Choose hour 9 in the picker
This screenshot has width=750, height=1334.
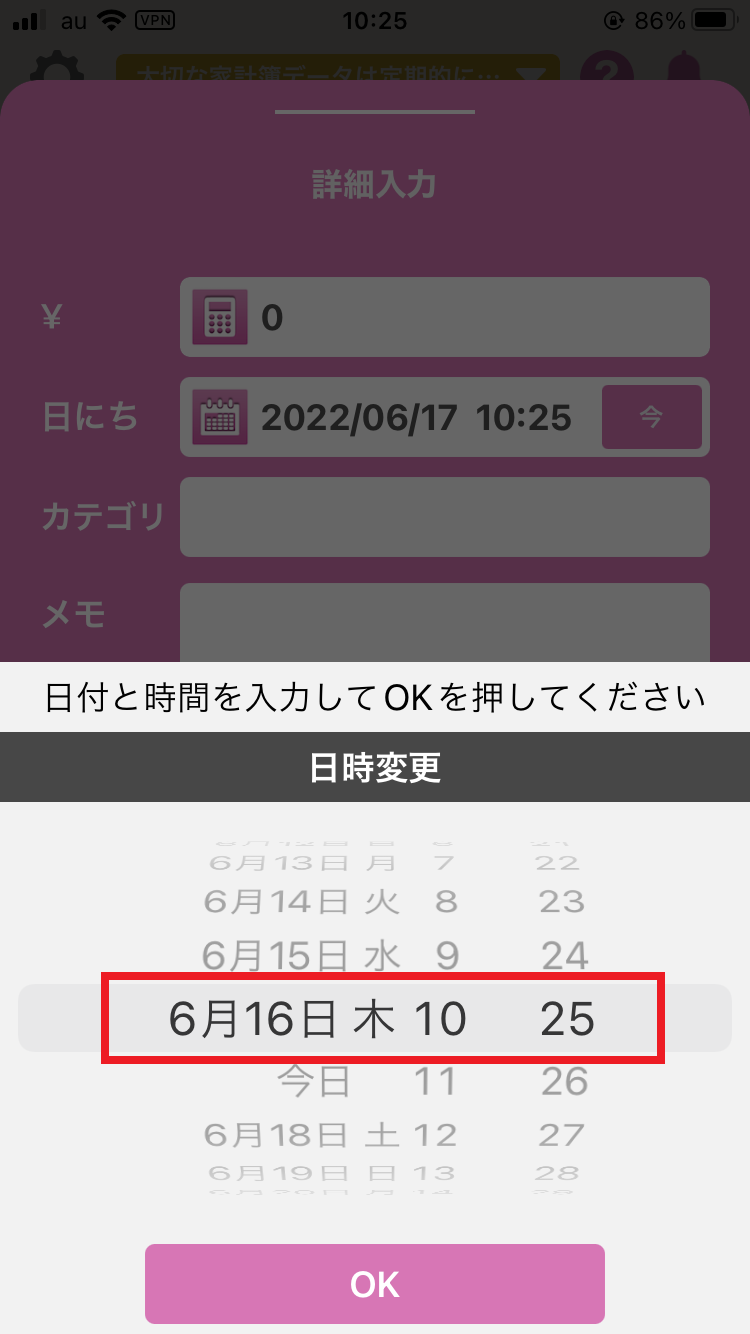(446, 956)
